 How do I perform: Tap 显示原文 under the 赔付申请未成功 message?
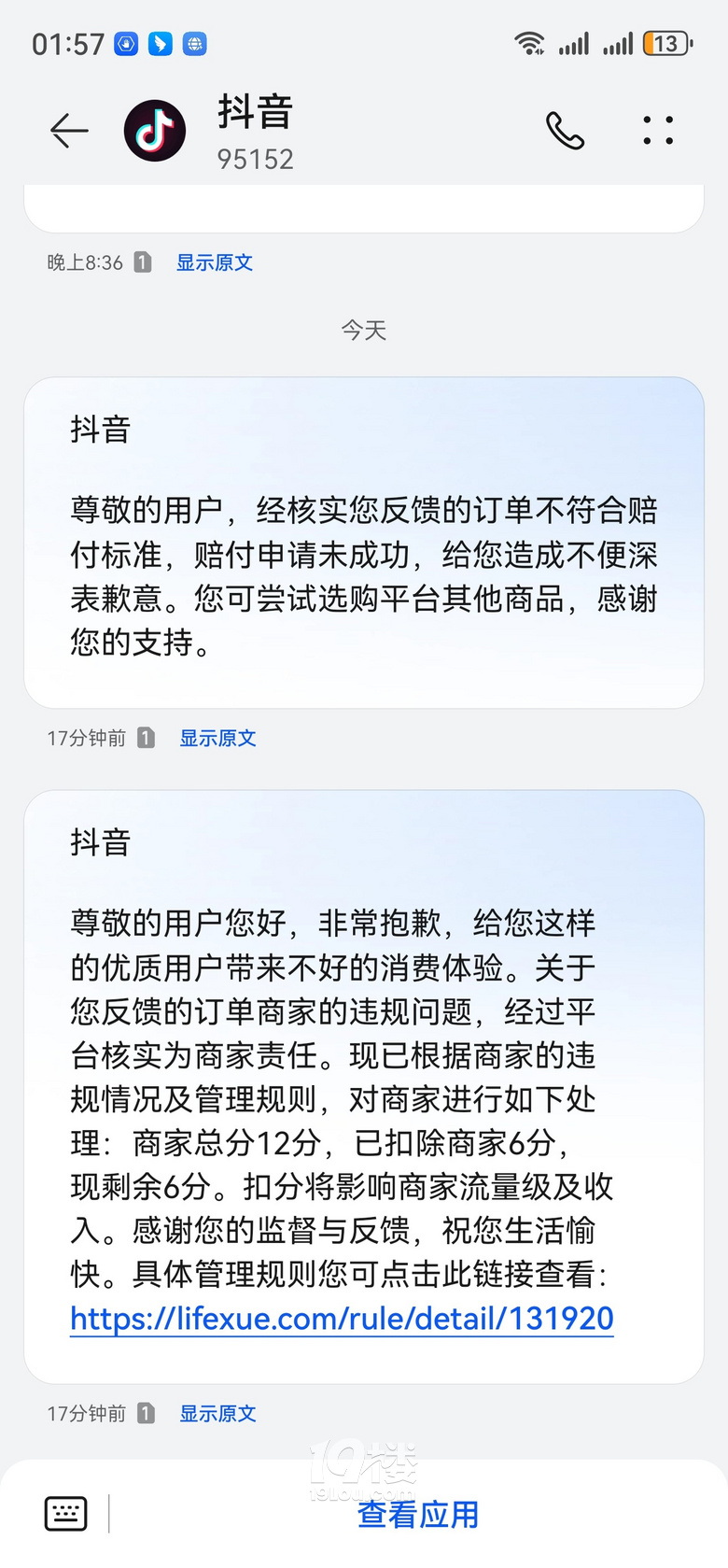pyautogui.click(x=217, y=738)
